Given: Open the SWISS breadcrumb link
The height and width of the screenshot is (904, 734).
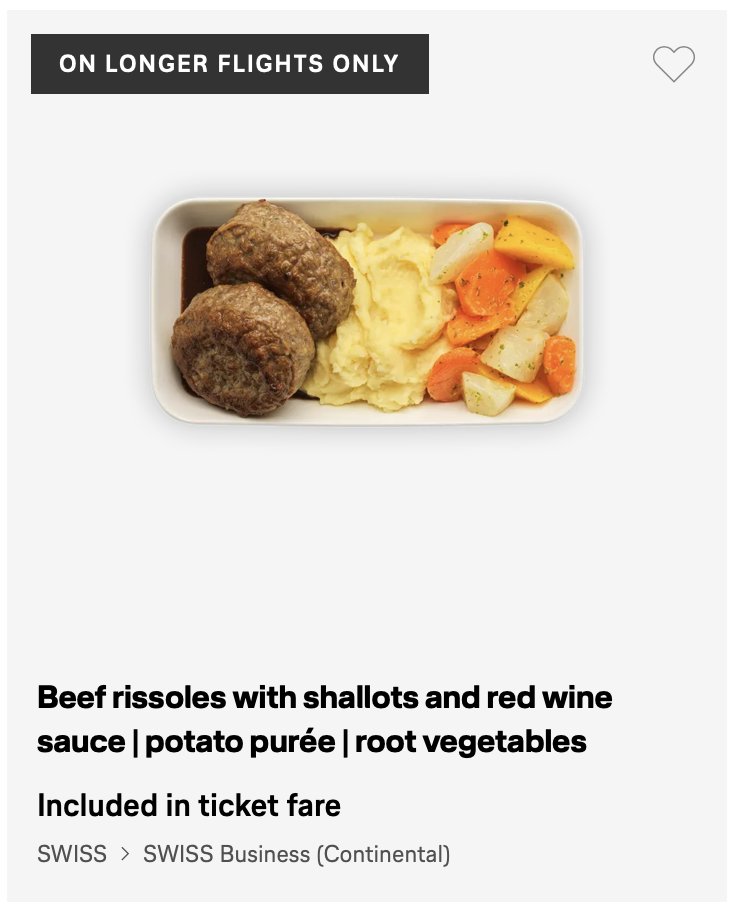Looking at the screenshot, I should (x=72, y=854).
